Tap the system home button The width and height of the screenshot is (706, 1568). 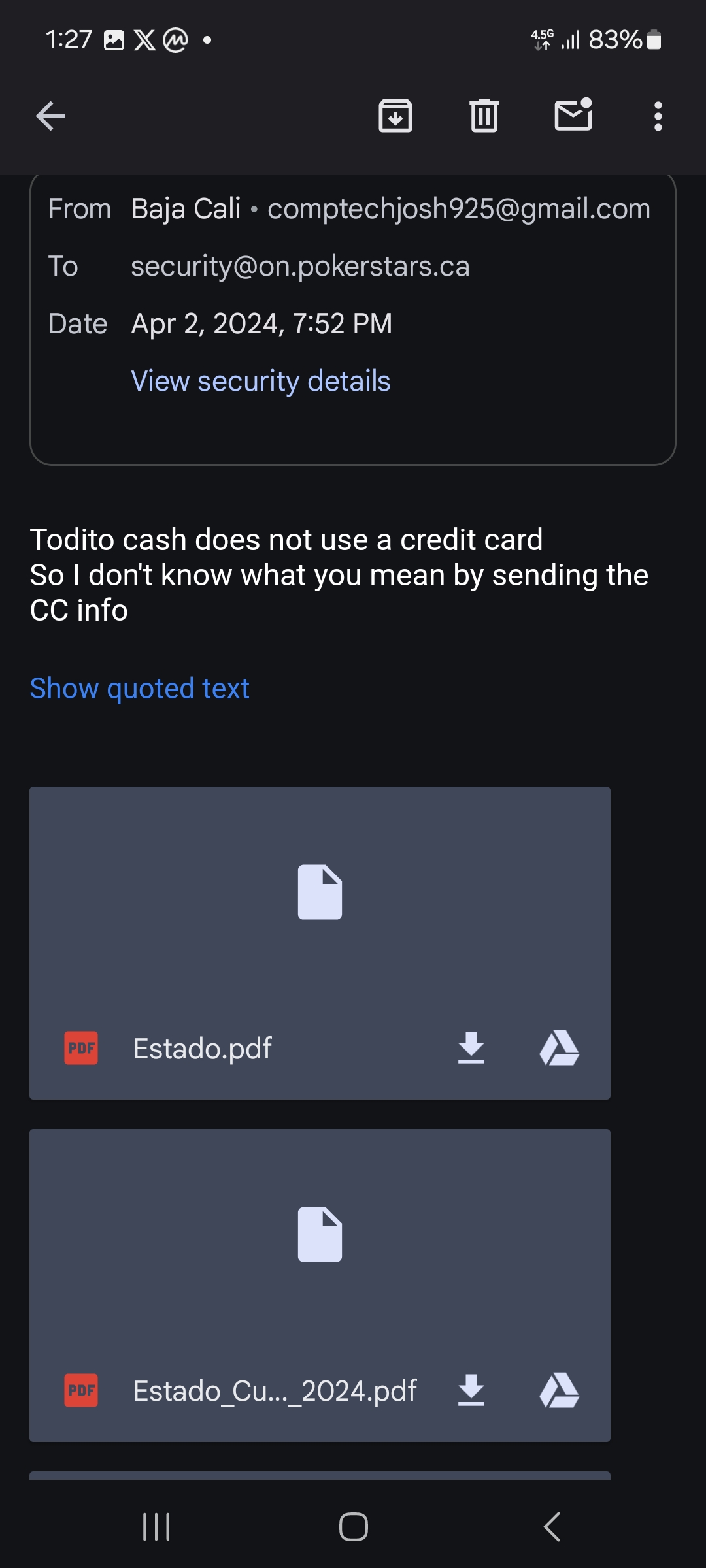pos(353,1527)
